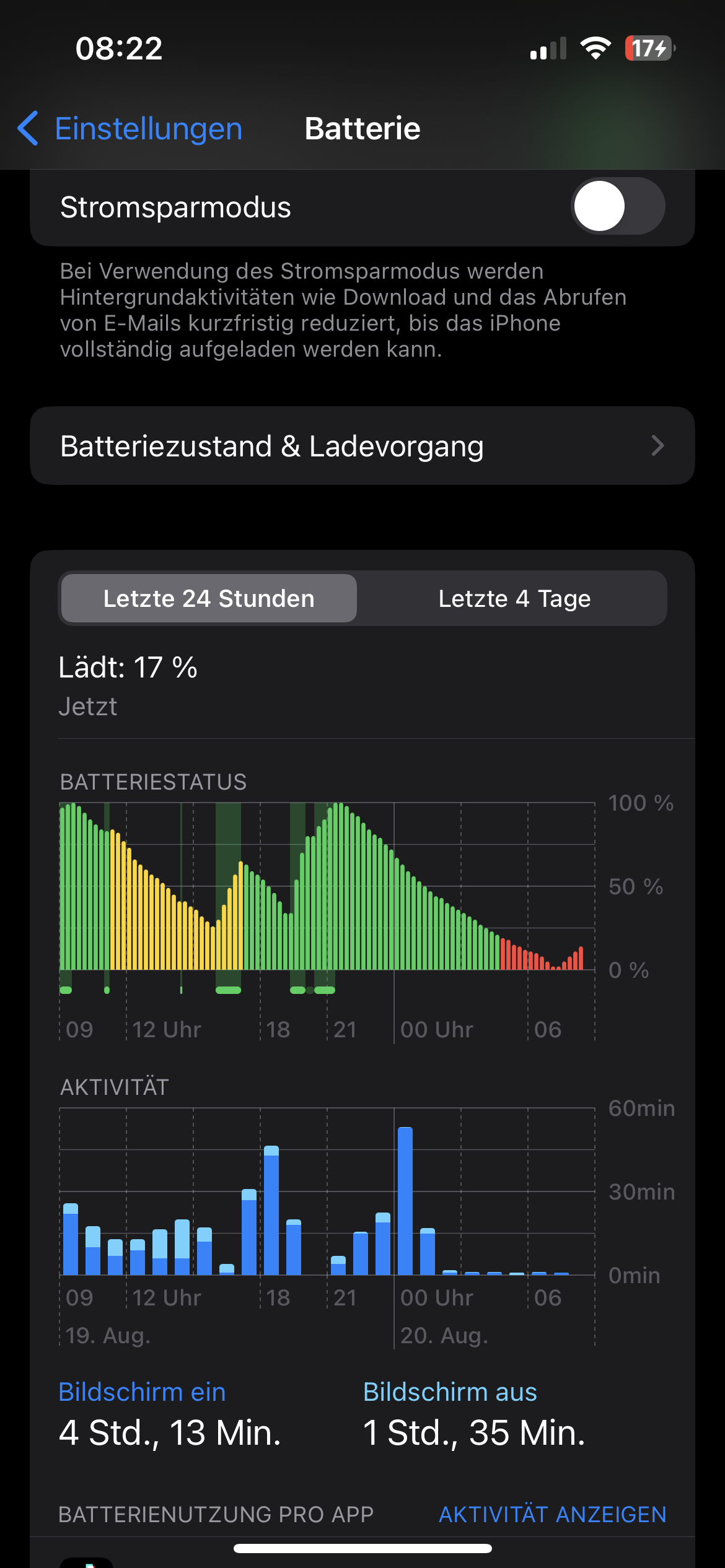Enable the Stromsparmodus switch
Image resolution: width=725 pixels, height=1568 pixels.
tap(617, 206)
